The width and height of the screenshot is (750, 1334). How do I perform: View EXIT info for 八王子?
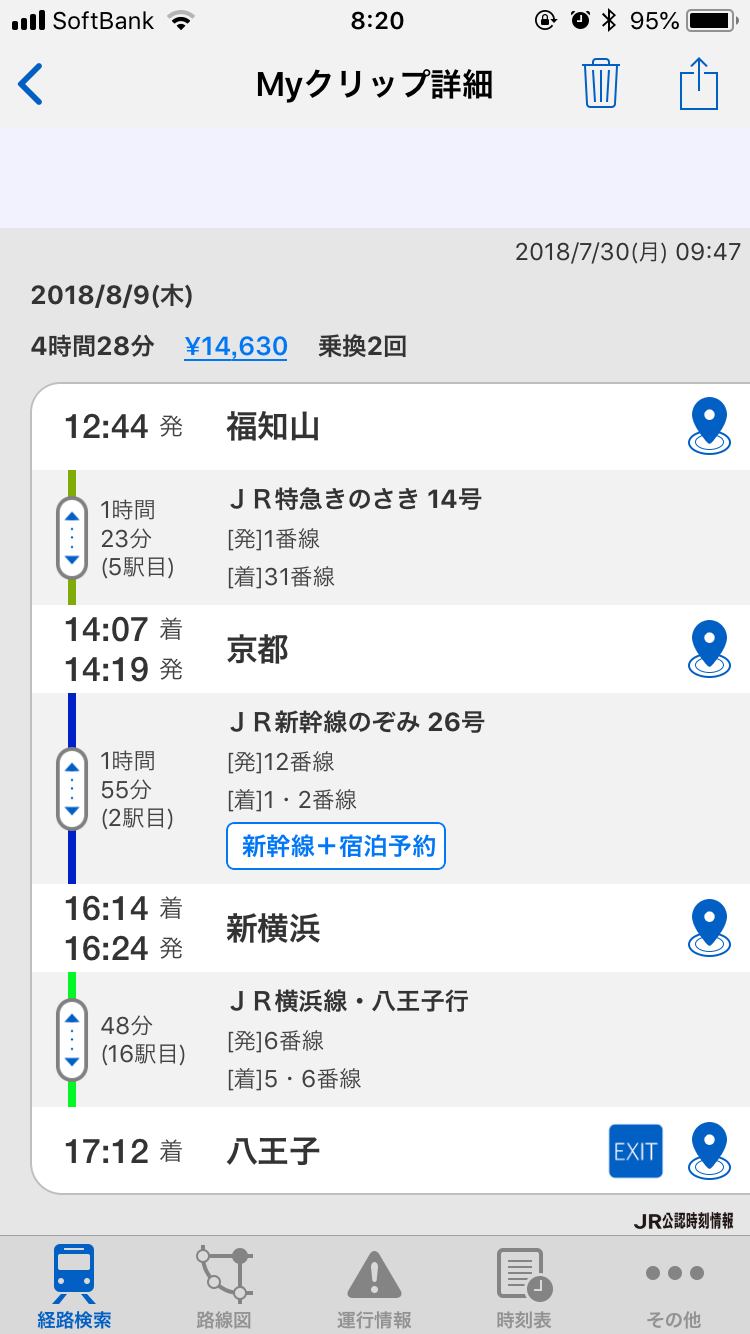pos(636,1151)
